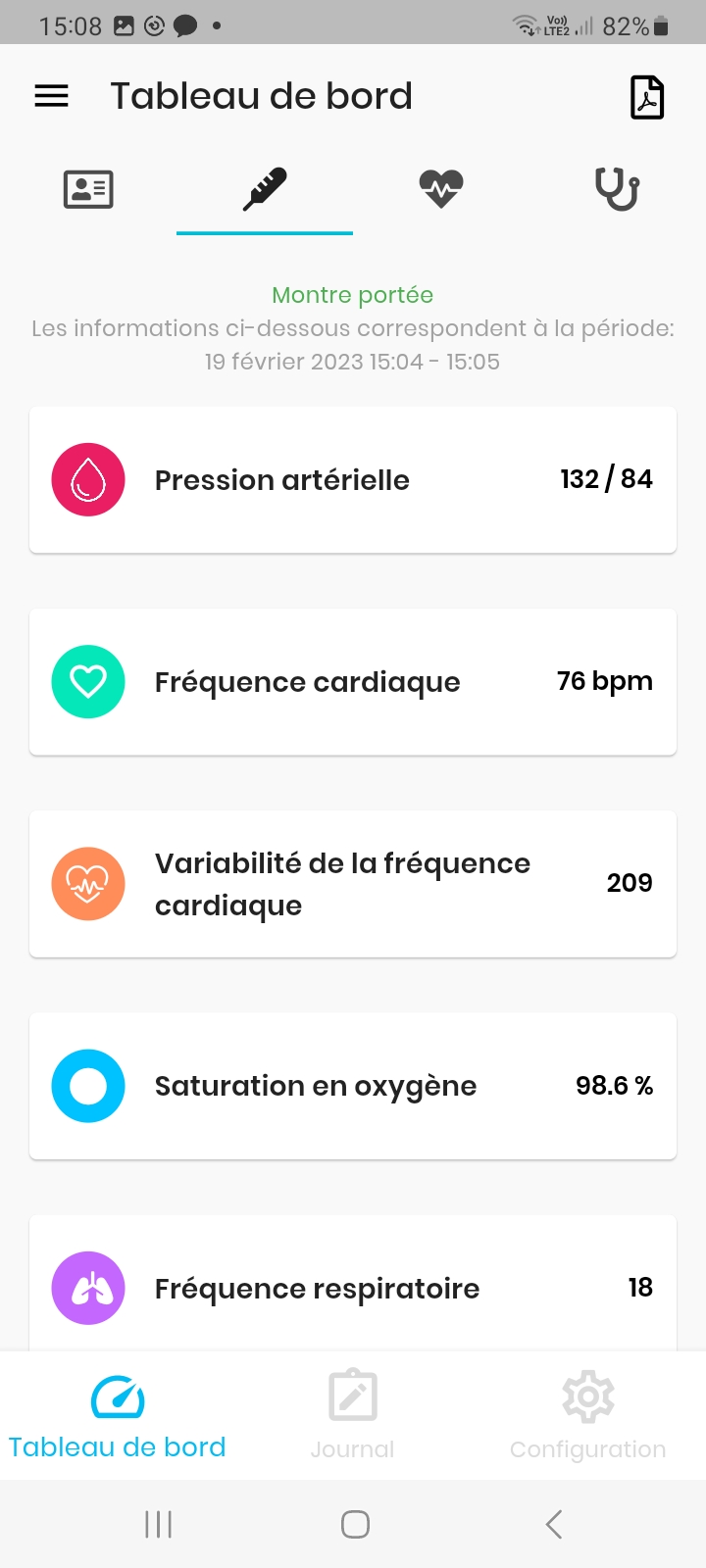Open the stethoscope tab

pyautogui.click(x=618, y=188)
